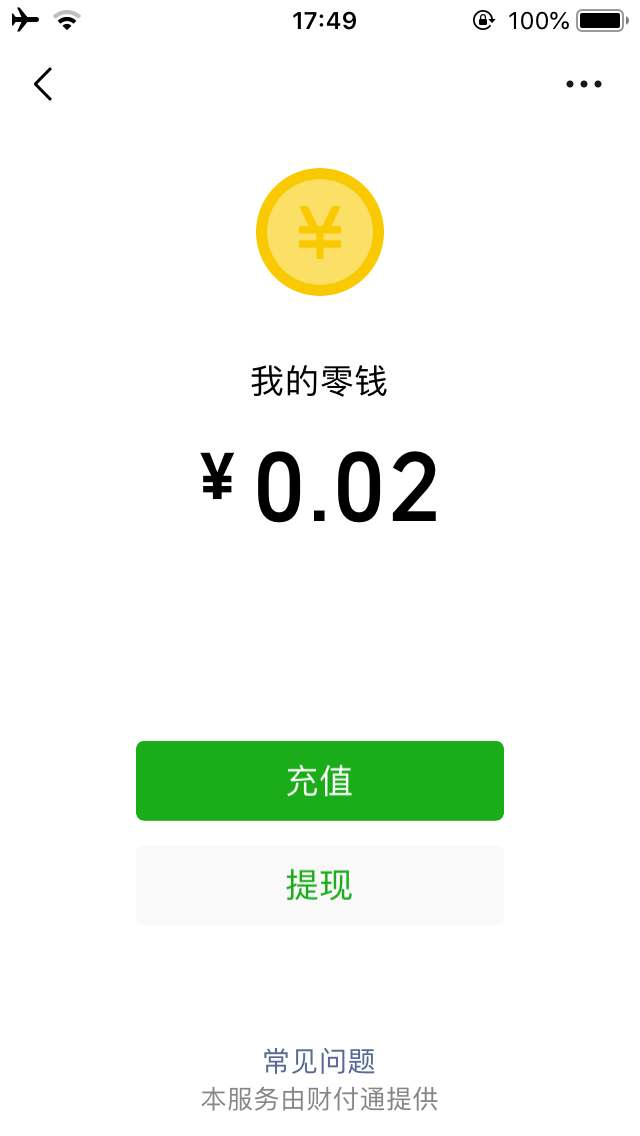Image resolution: width=640 pixels, height=1136 pixels.
Task: Open the 常见问题 FAQ link
Action: [320, 1061]
